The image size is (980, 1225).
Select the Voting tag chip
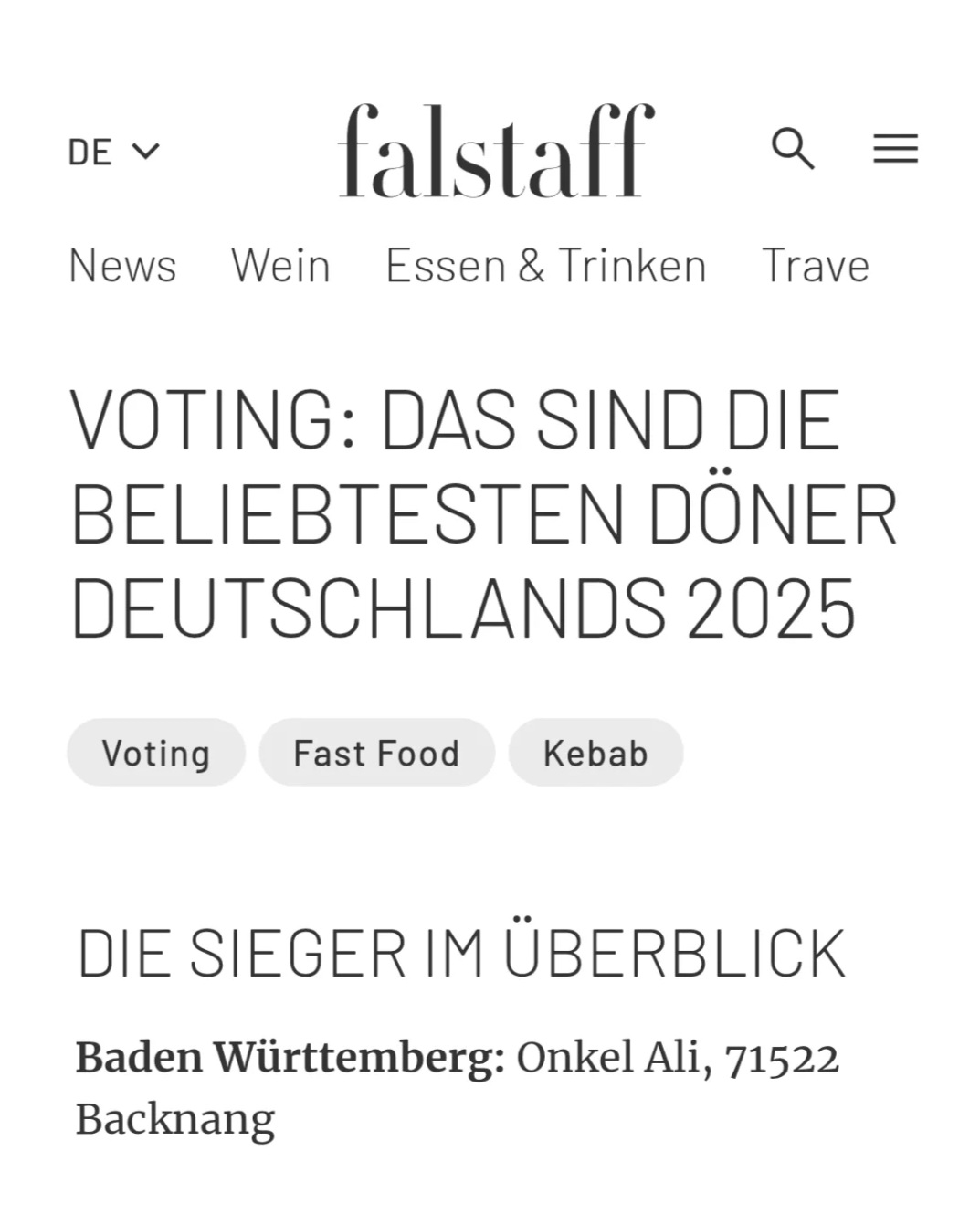click(x=156, y=753)
